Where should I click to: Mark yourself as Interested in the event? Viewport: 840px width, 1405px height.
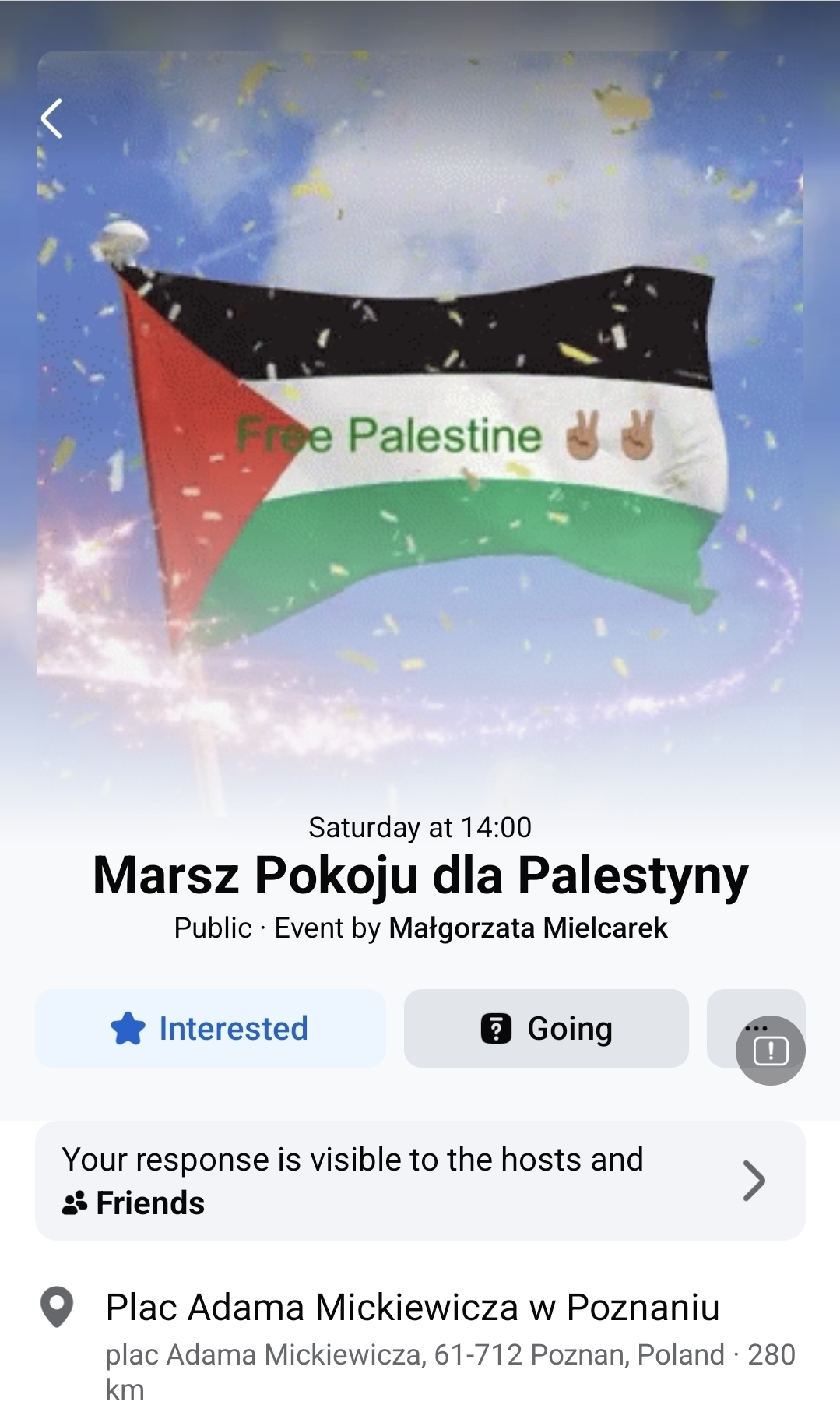210,1028
